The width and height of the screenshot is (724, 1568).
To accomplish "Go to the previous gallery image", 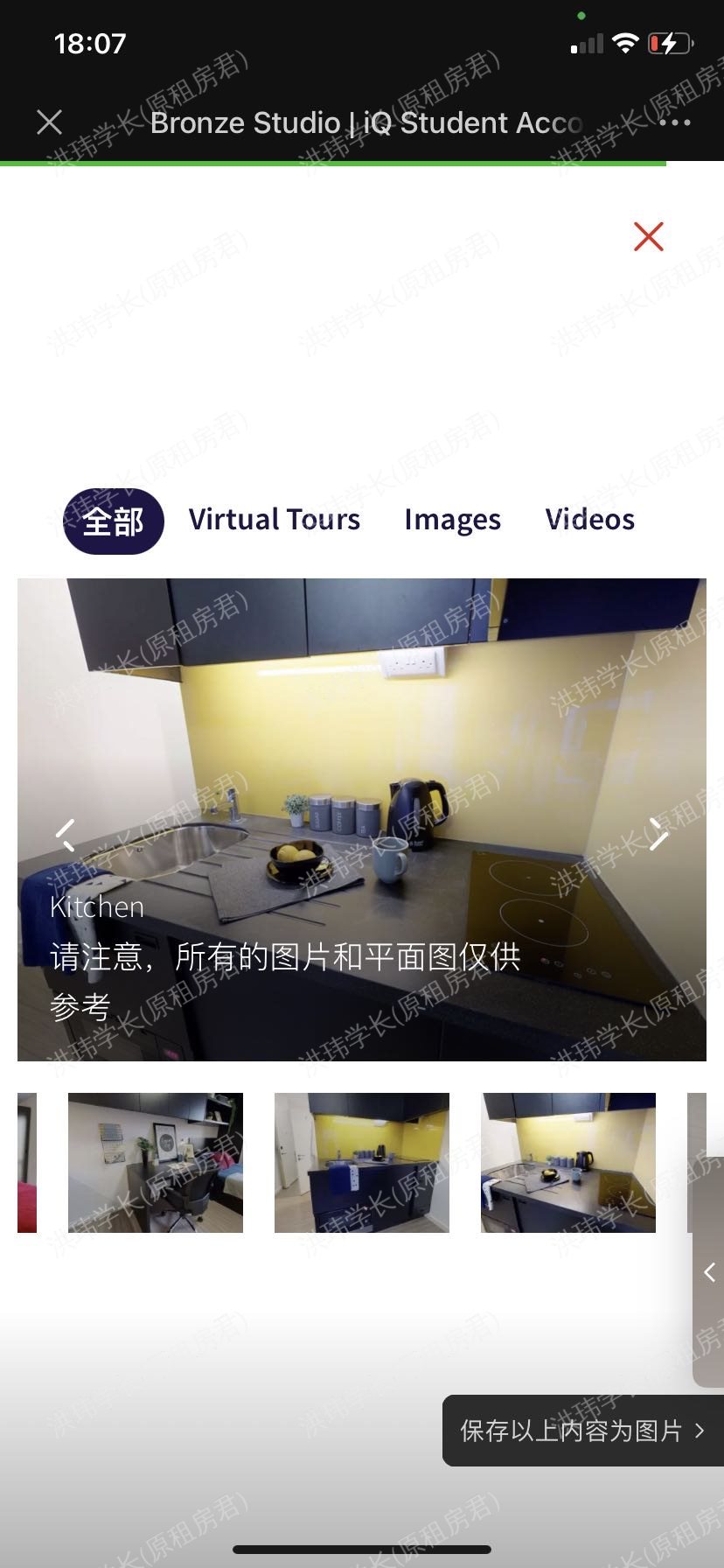I will tap(66, 835).
